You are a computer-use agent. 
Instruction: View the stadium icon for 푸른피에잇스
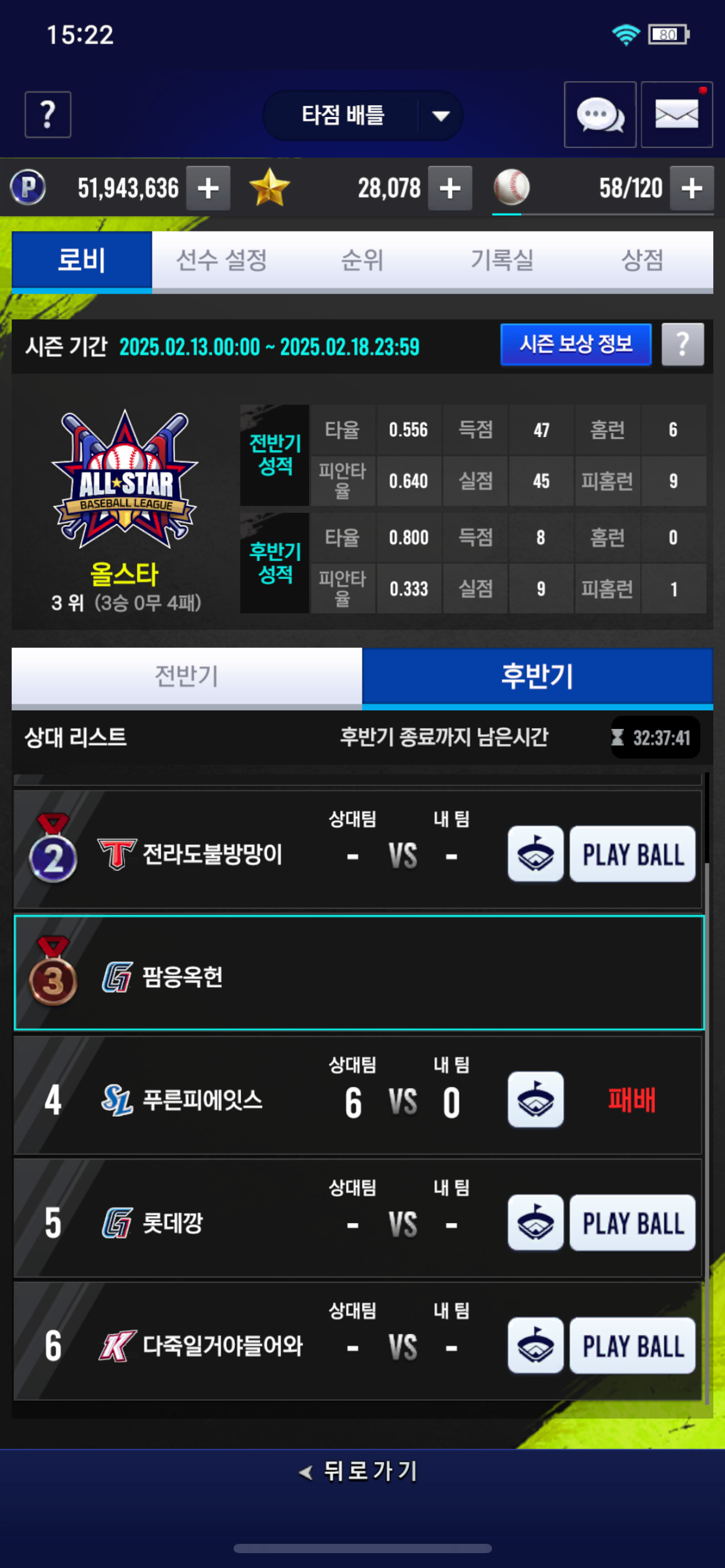[x=535, y=1100]
